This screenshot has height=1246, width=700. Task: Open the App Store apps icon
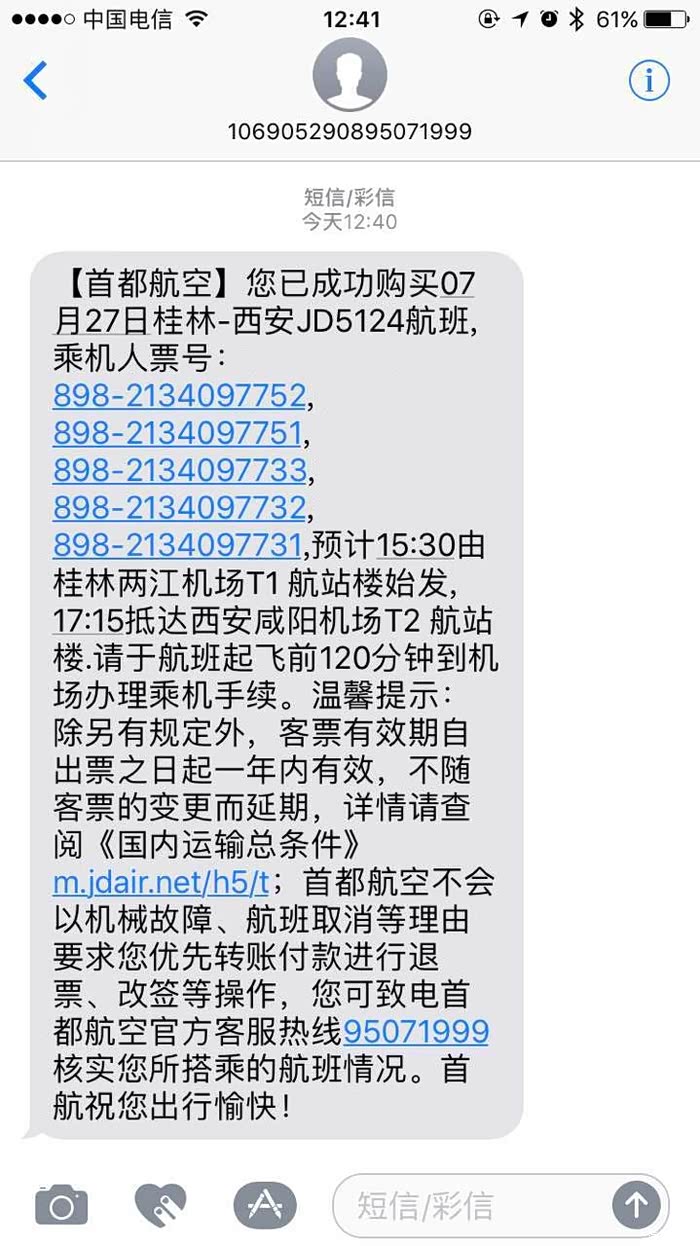click(264, 1204)
